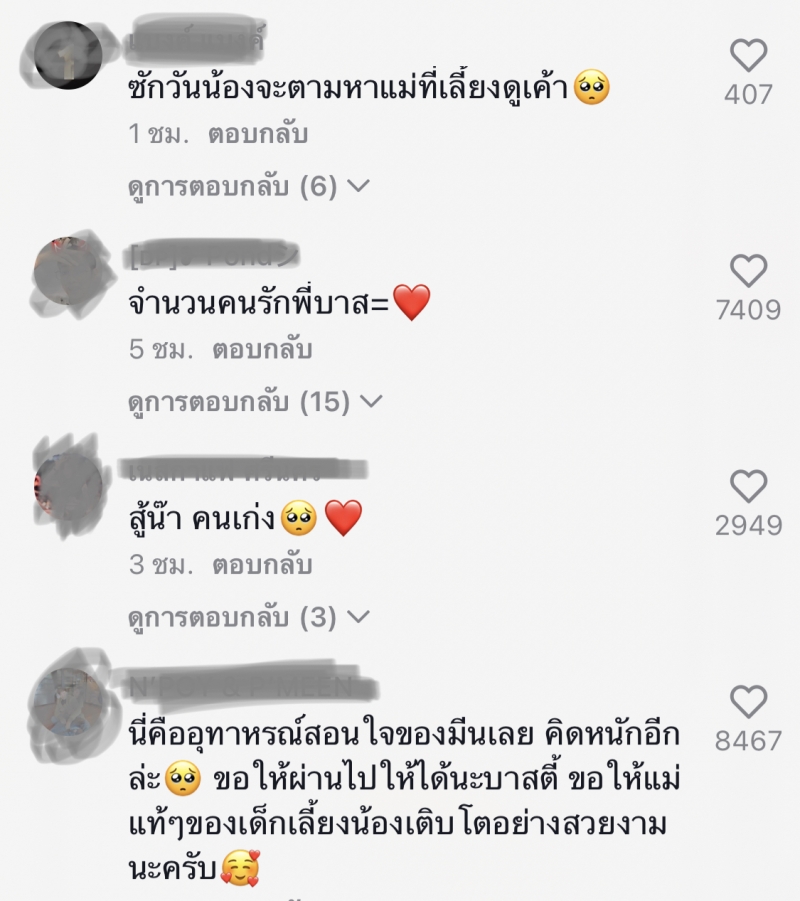This screenshot has height=901, width=800.
Task: Open avatar of "นี่คืออุทาหรณ์สอนใจ" commenter
Action: tap(69, 703)
